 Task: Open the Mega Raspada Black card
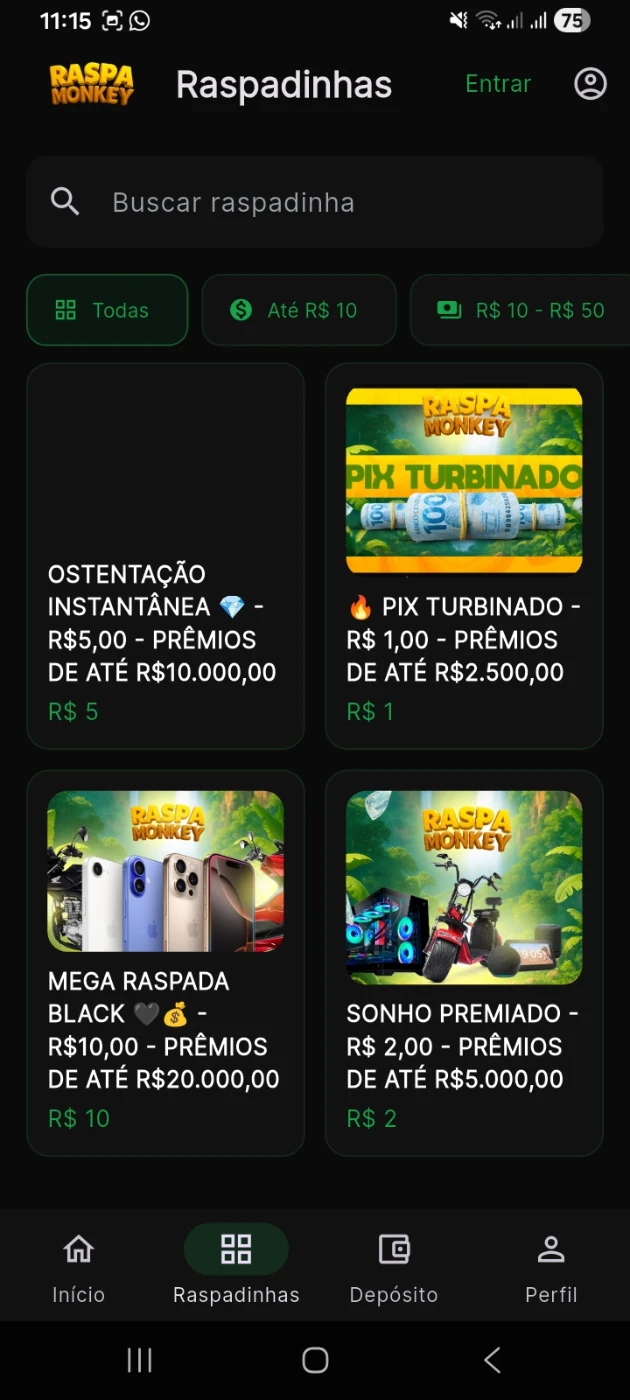[165, 962]
